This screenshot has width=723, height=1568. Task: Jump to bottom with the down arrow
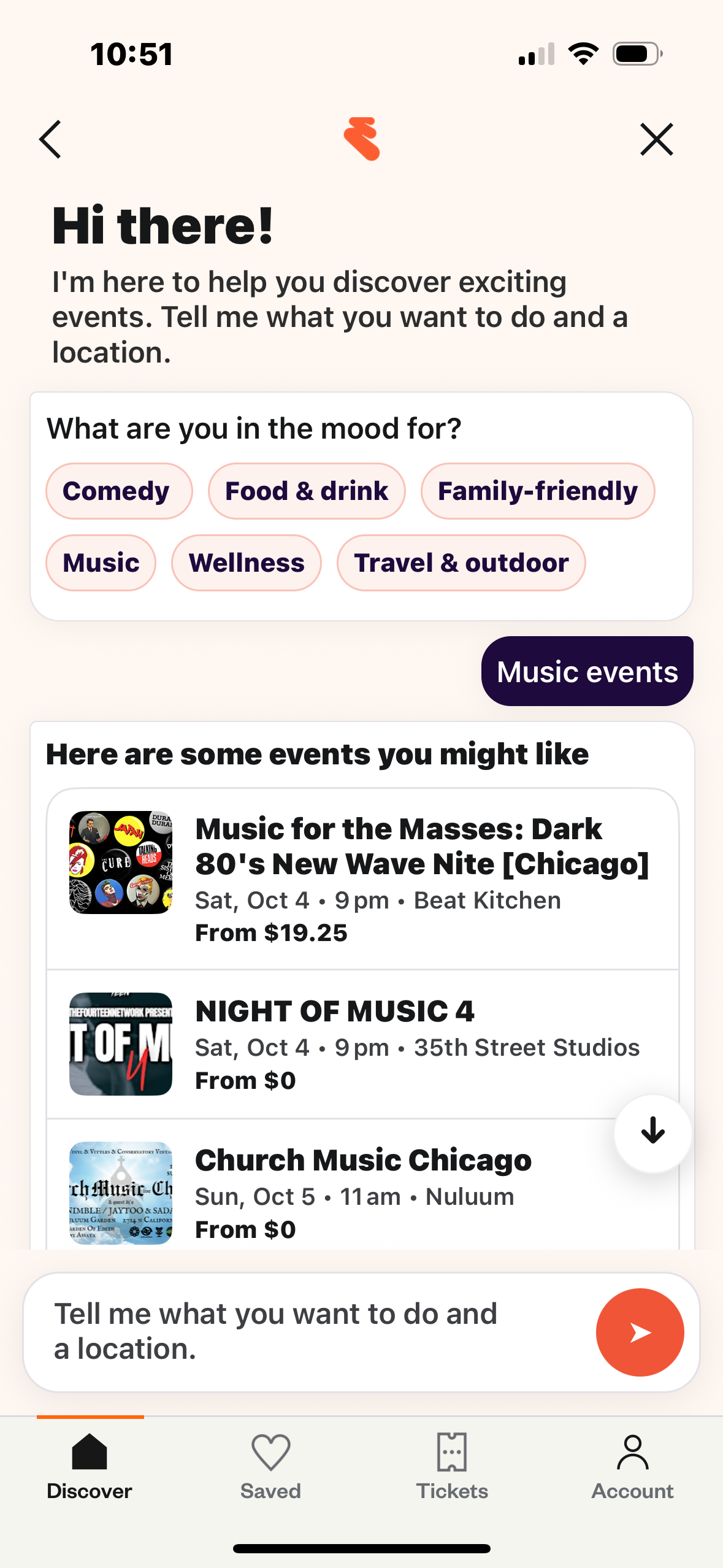652,1132
